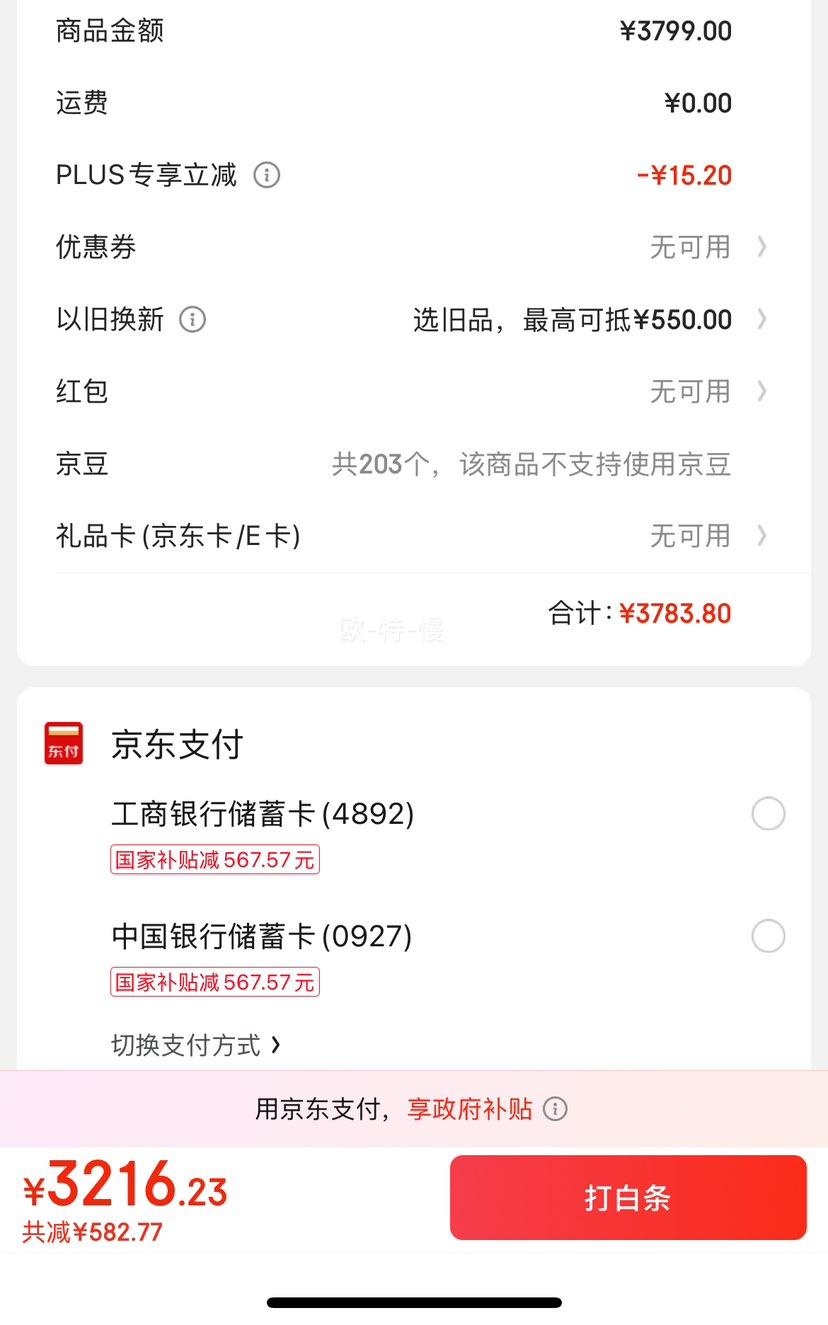Tap the info icon beside 以旧换新
This screenshot has height=1325, width=828.
pyautogui.click(x=192, y=319)
